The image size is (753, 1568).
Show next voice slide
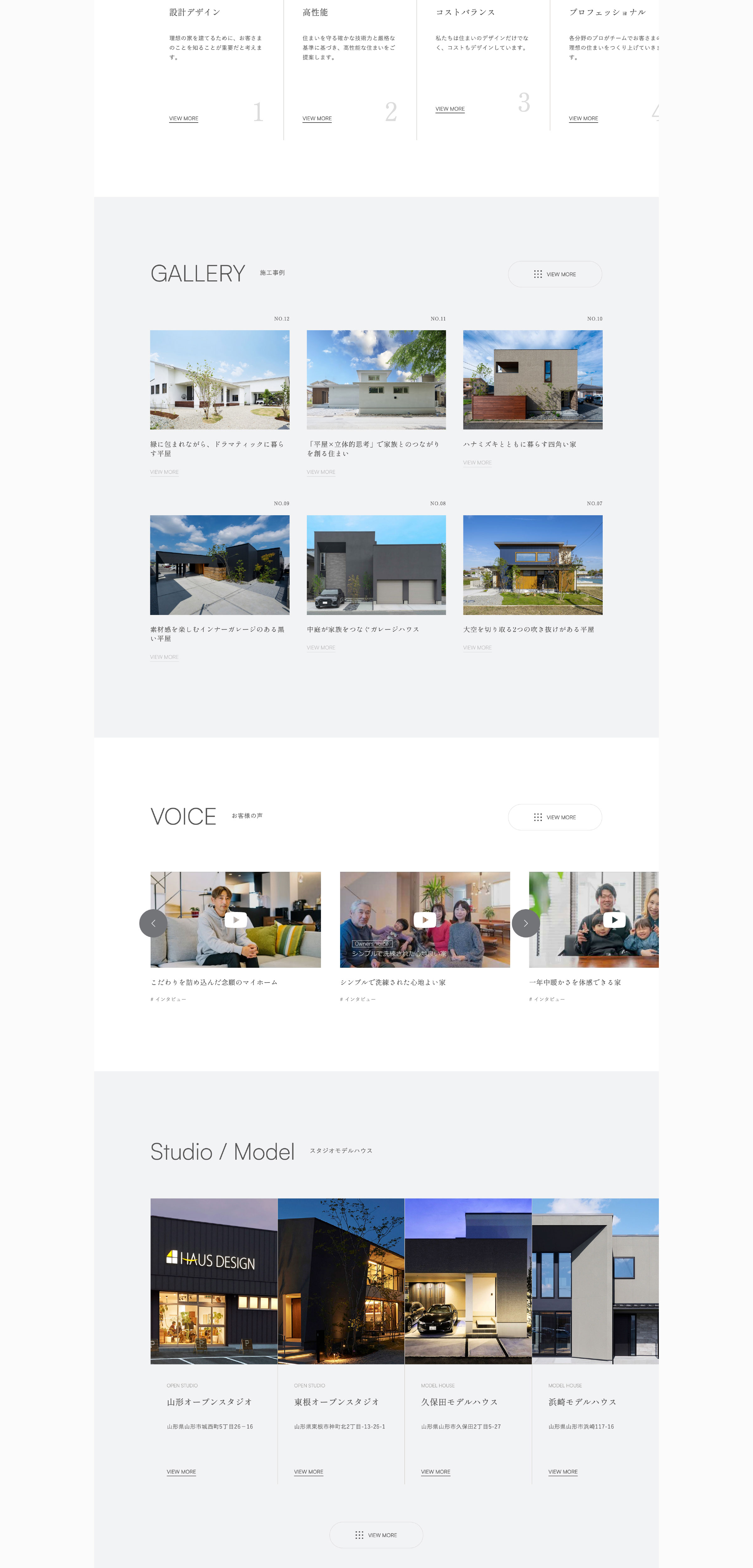525,923
